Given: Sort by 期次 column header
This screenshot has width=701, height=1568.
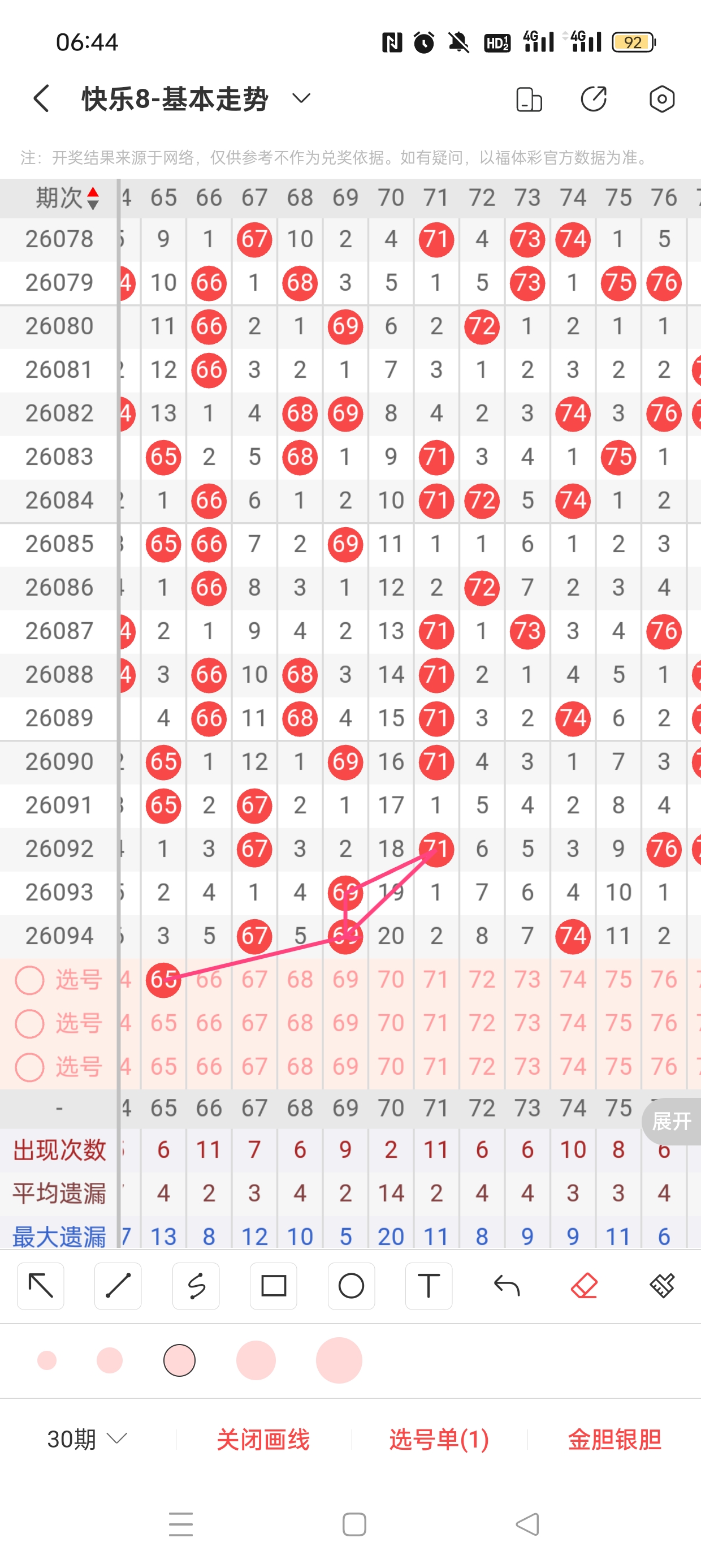Looking at the screenshot, I should [x=66, y=198].
